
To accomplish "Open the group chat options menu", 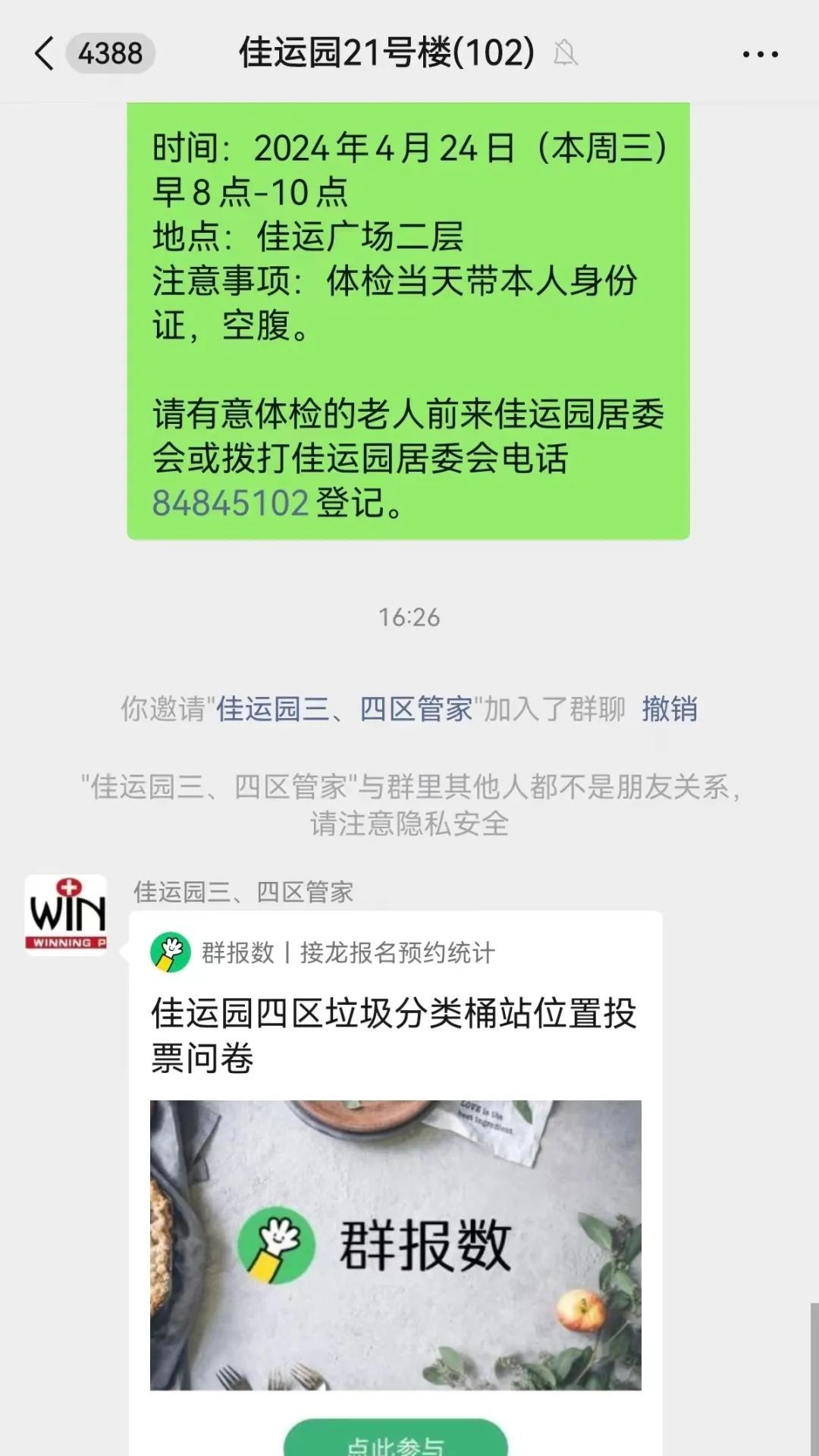I will tap(760, 54).
